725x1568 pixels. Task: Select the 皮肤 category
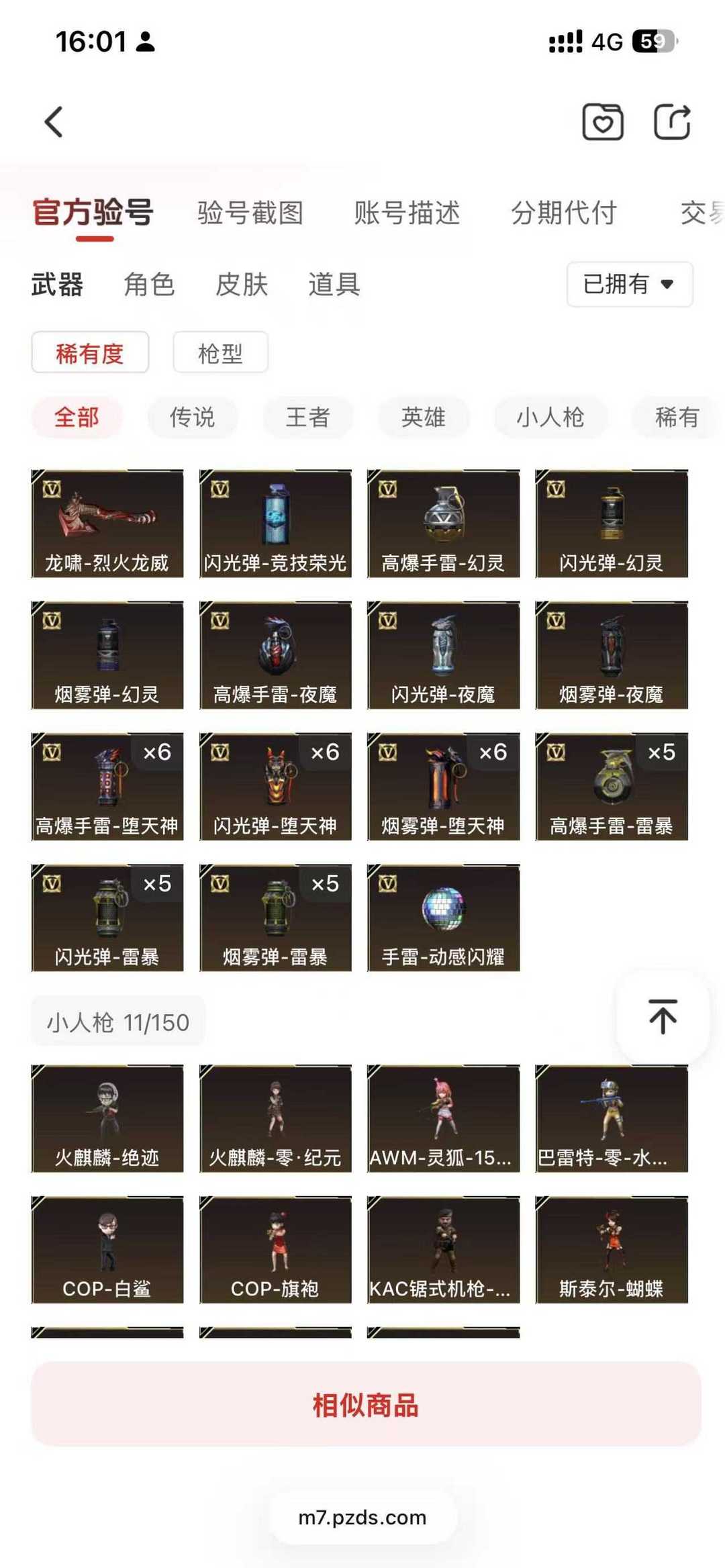(242, 285)
